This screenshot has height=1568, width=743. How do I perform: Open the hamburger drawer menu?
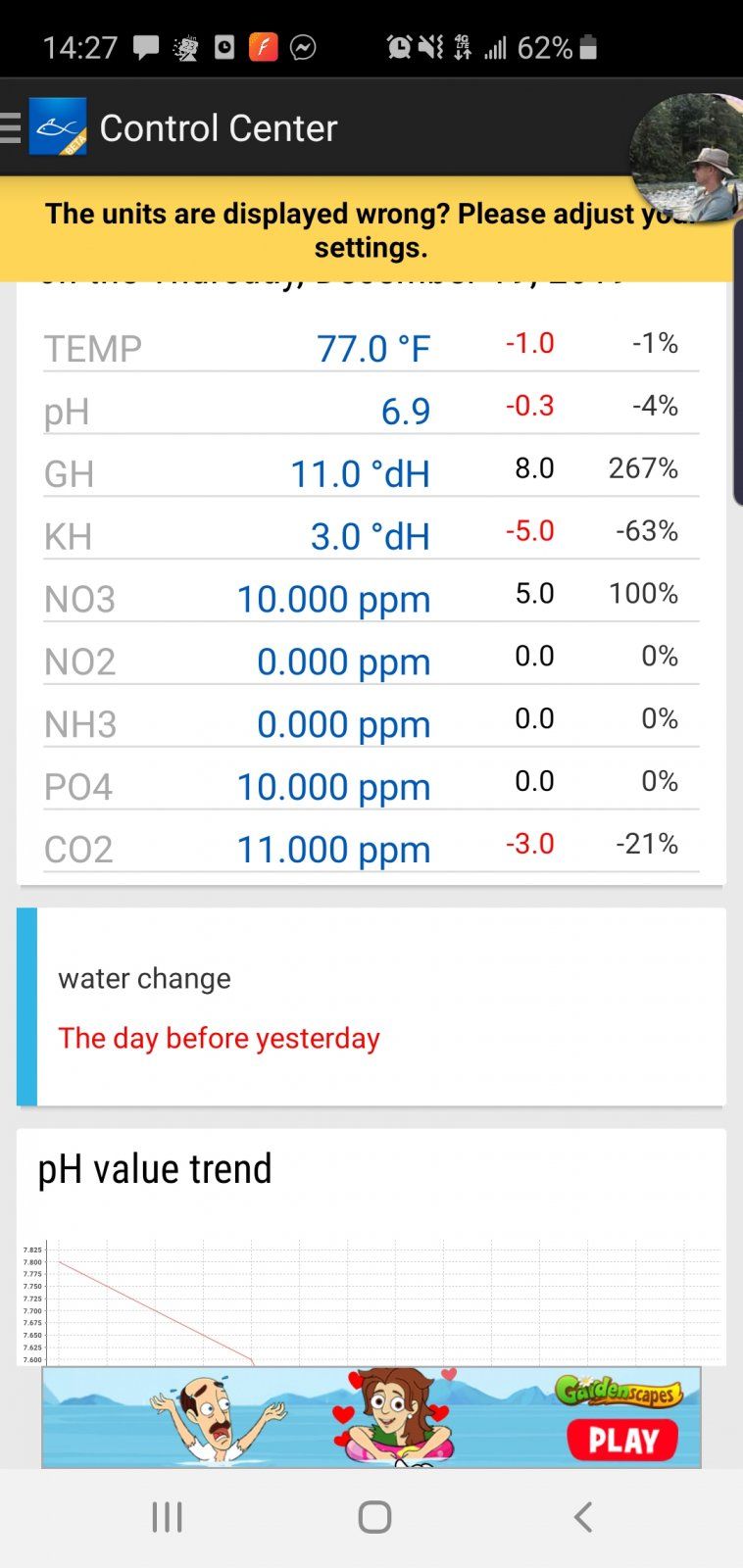point(11,128)
